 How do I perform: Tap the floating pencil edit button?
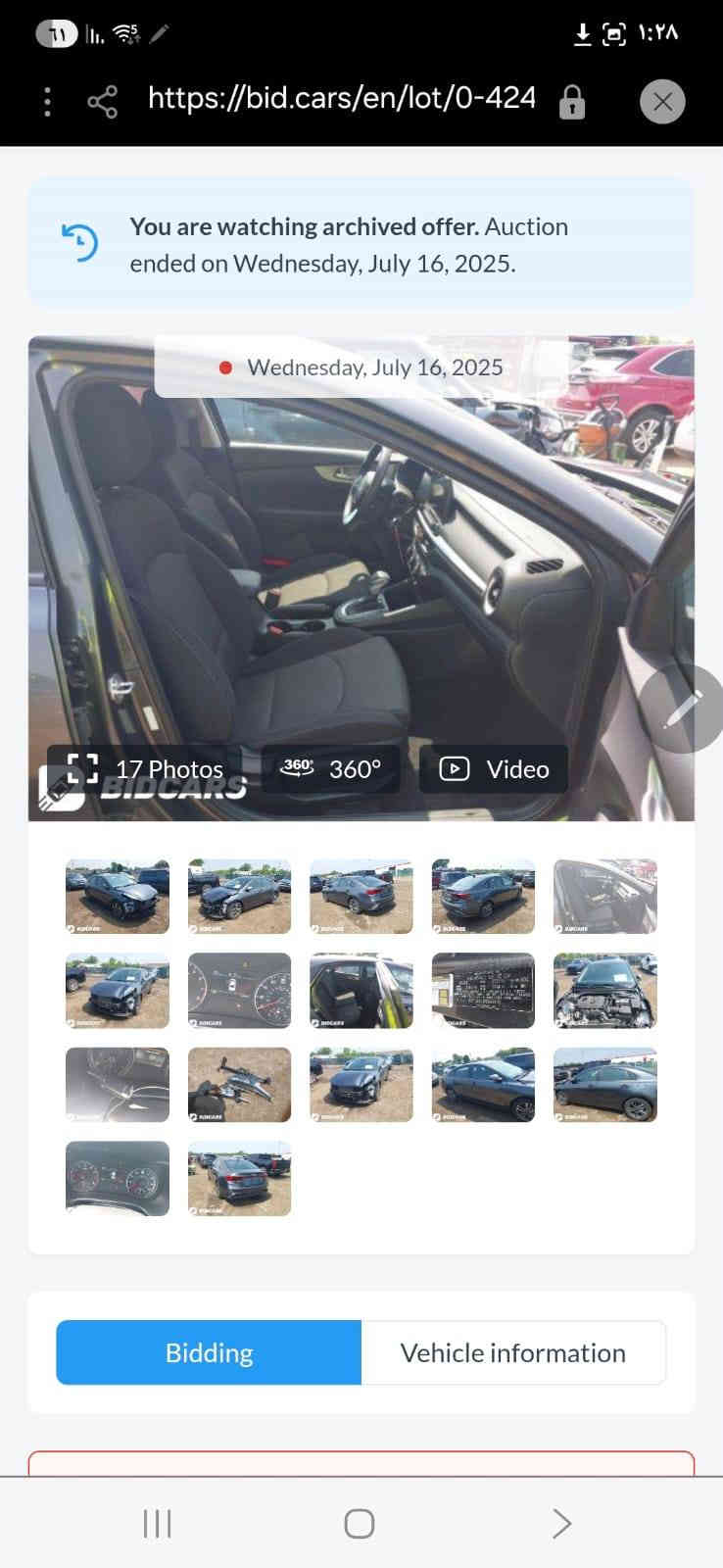(684, 709)
